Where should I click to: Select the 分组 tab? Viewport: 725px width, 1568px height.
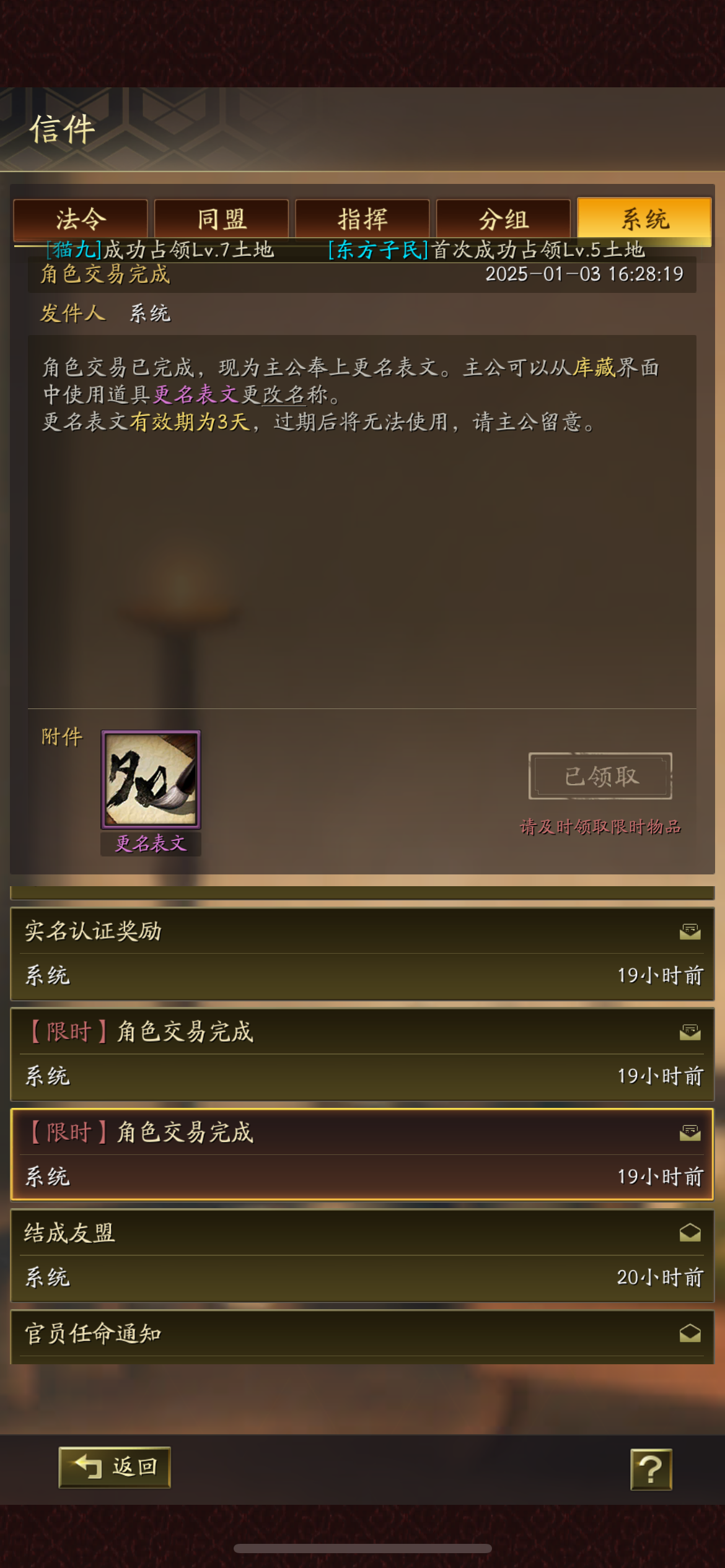pyautogui.click(x=503, y=219)
